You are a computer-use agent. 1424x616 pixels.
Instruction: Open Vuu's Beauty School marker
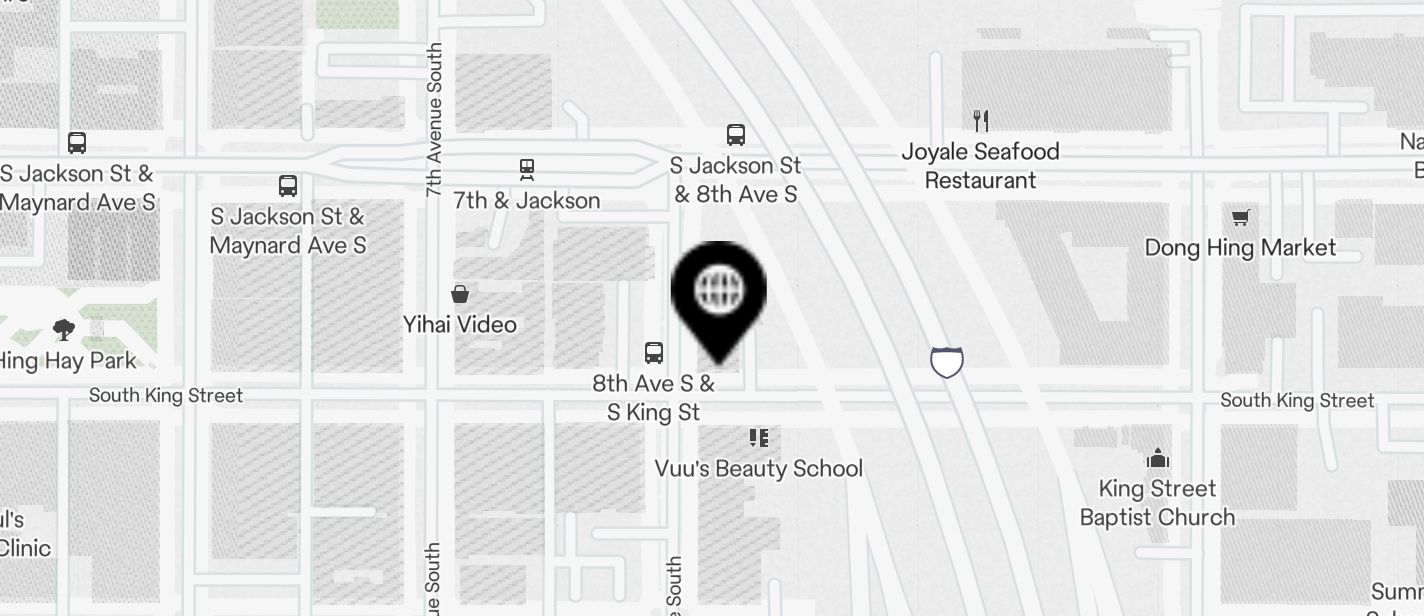759,438
